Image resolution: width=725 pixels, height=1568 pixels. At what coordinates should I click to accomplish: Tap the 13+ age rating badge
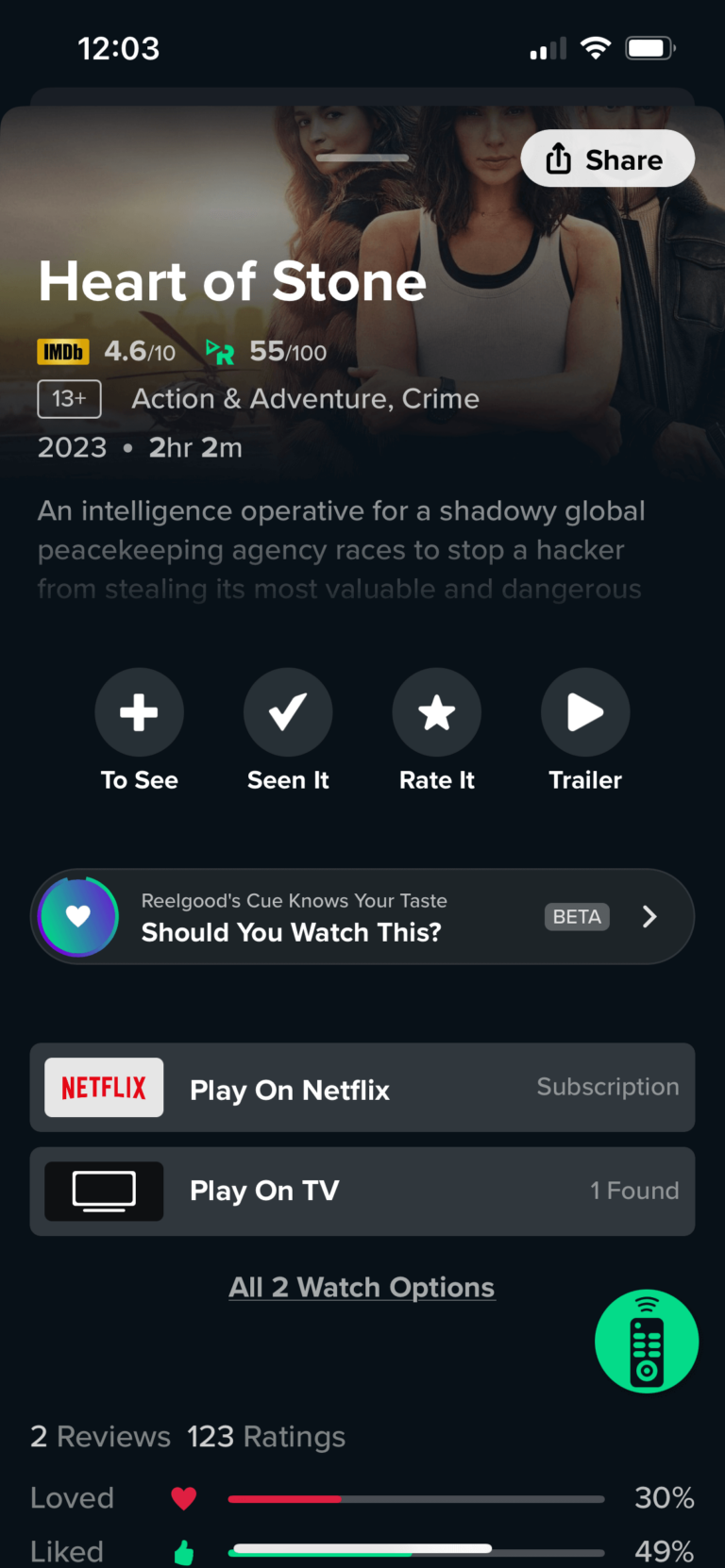click(x=69, y=398)
